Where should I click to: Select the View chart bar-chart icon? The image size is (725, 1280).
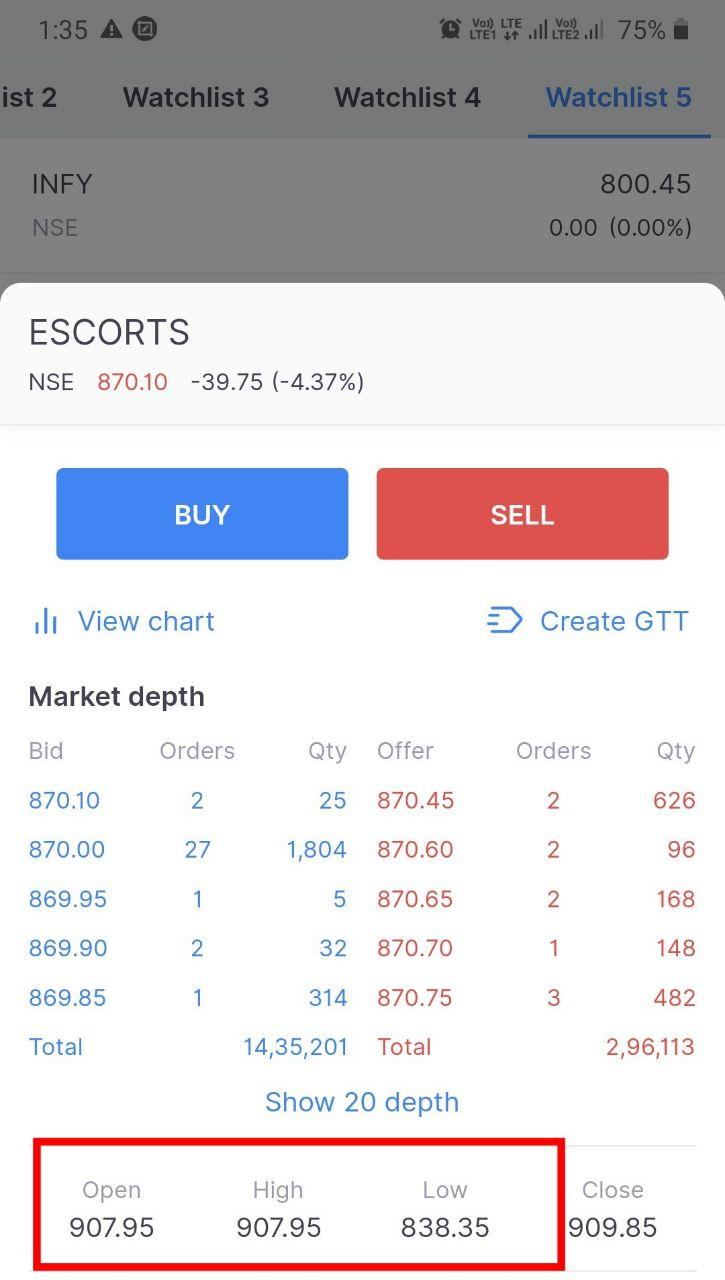pos(46,620)
